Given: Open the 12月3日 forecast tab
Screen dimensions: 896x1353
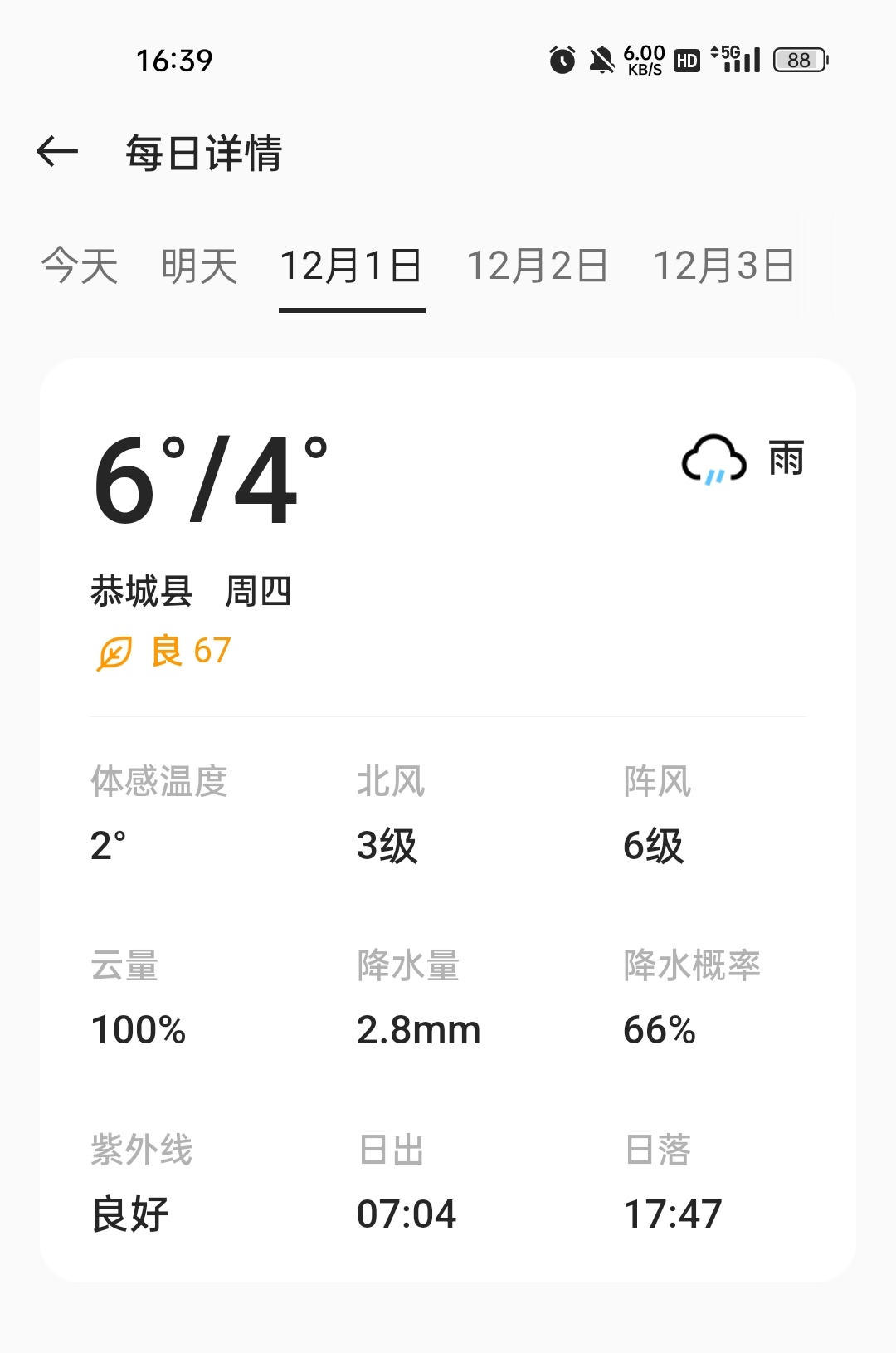Looking at the screenshot, I should point(723,267).
